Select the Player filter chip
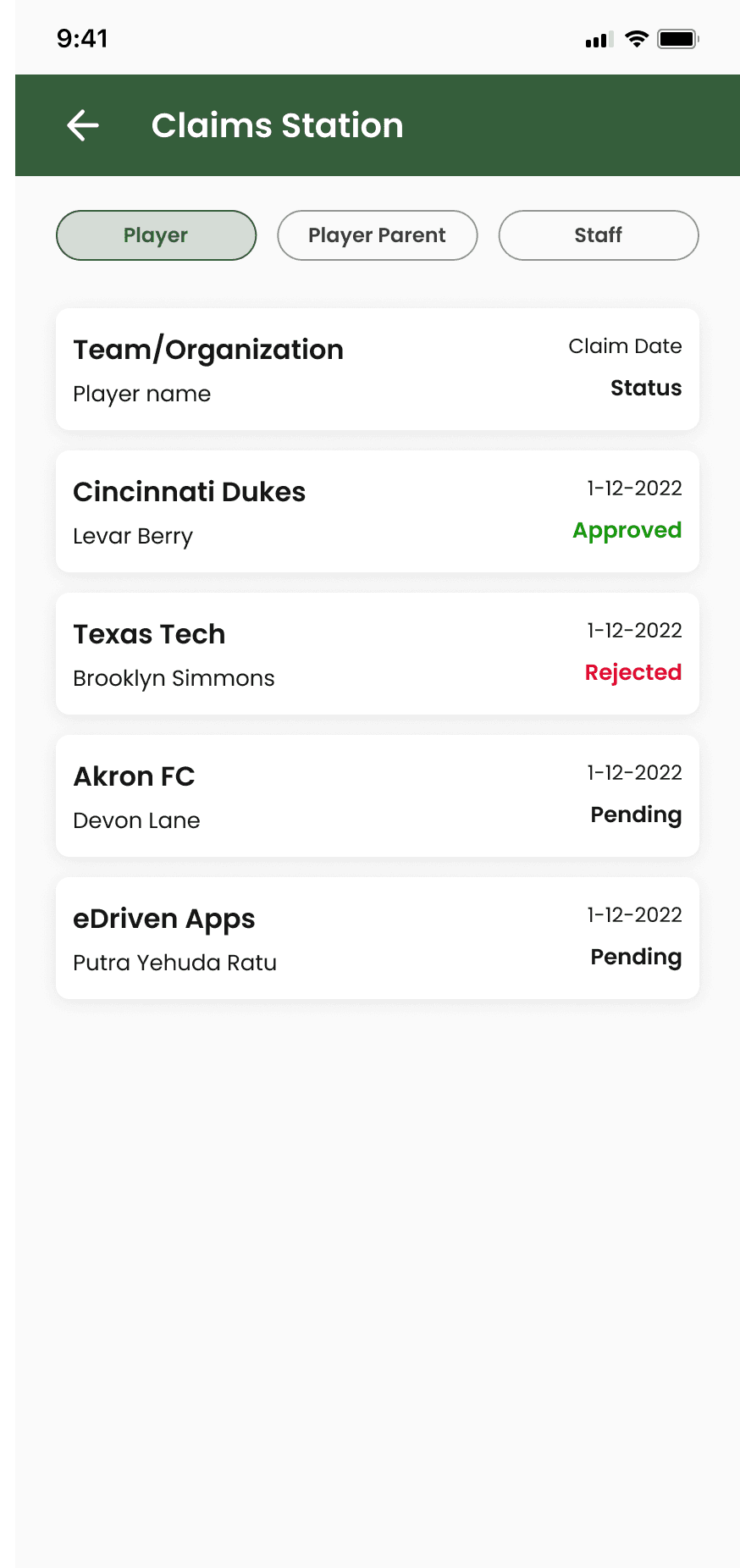740x1568 pixels. click(156, 235)
